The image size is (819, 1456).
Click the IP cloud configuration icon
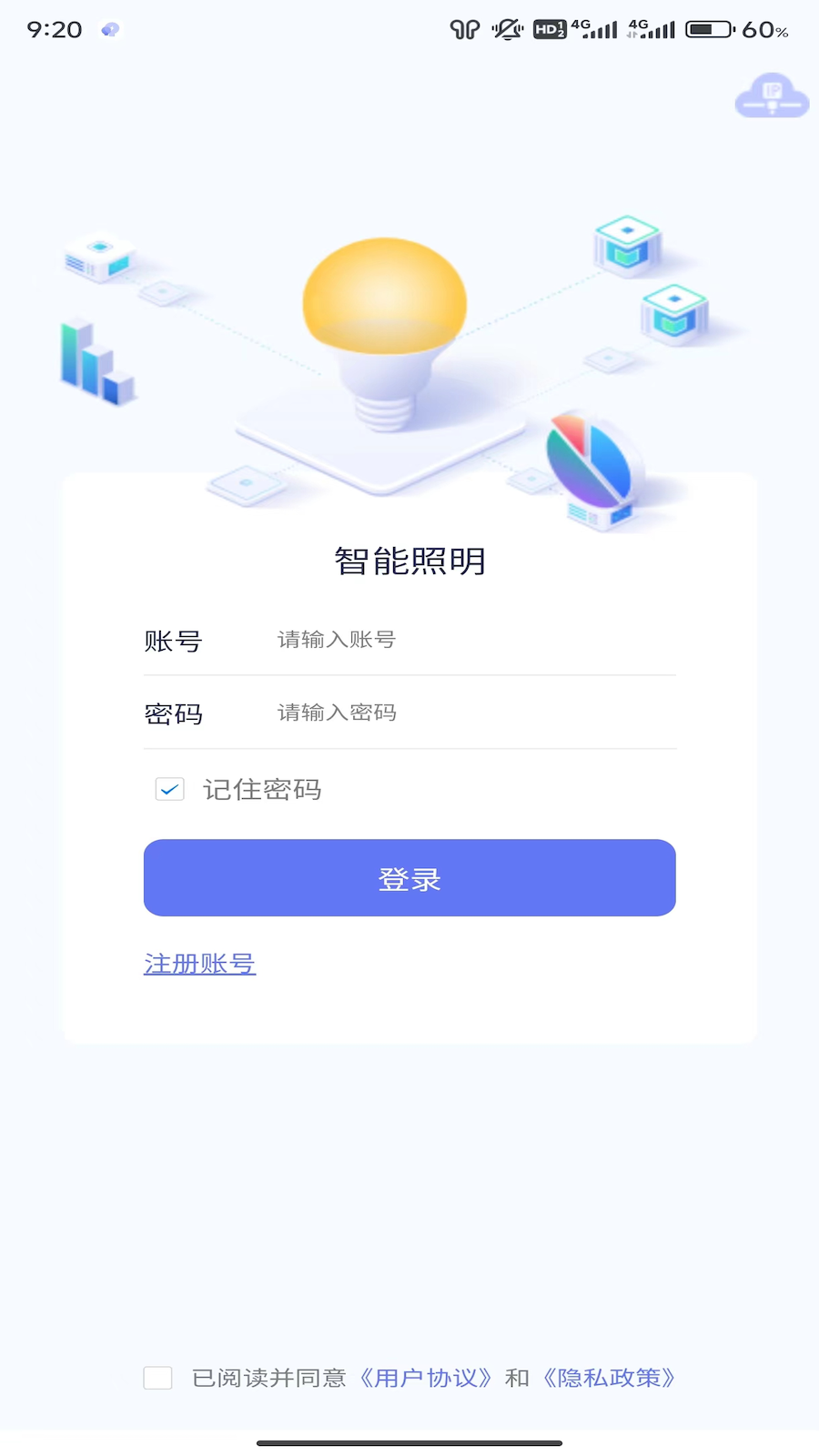tap(772, 96)
